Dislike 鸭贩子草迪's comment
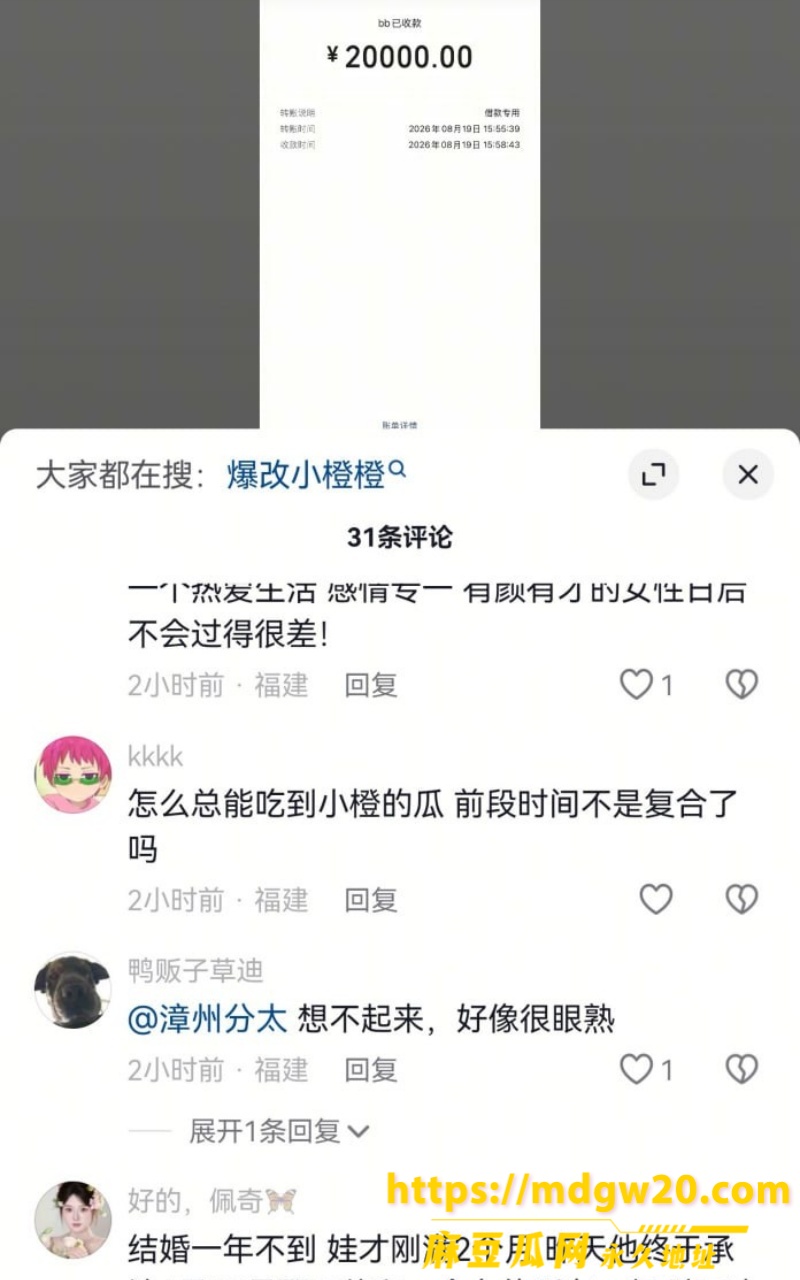Image resolution: width=800 pixels, height=1280 pixels. coord(741,1070)
